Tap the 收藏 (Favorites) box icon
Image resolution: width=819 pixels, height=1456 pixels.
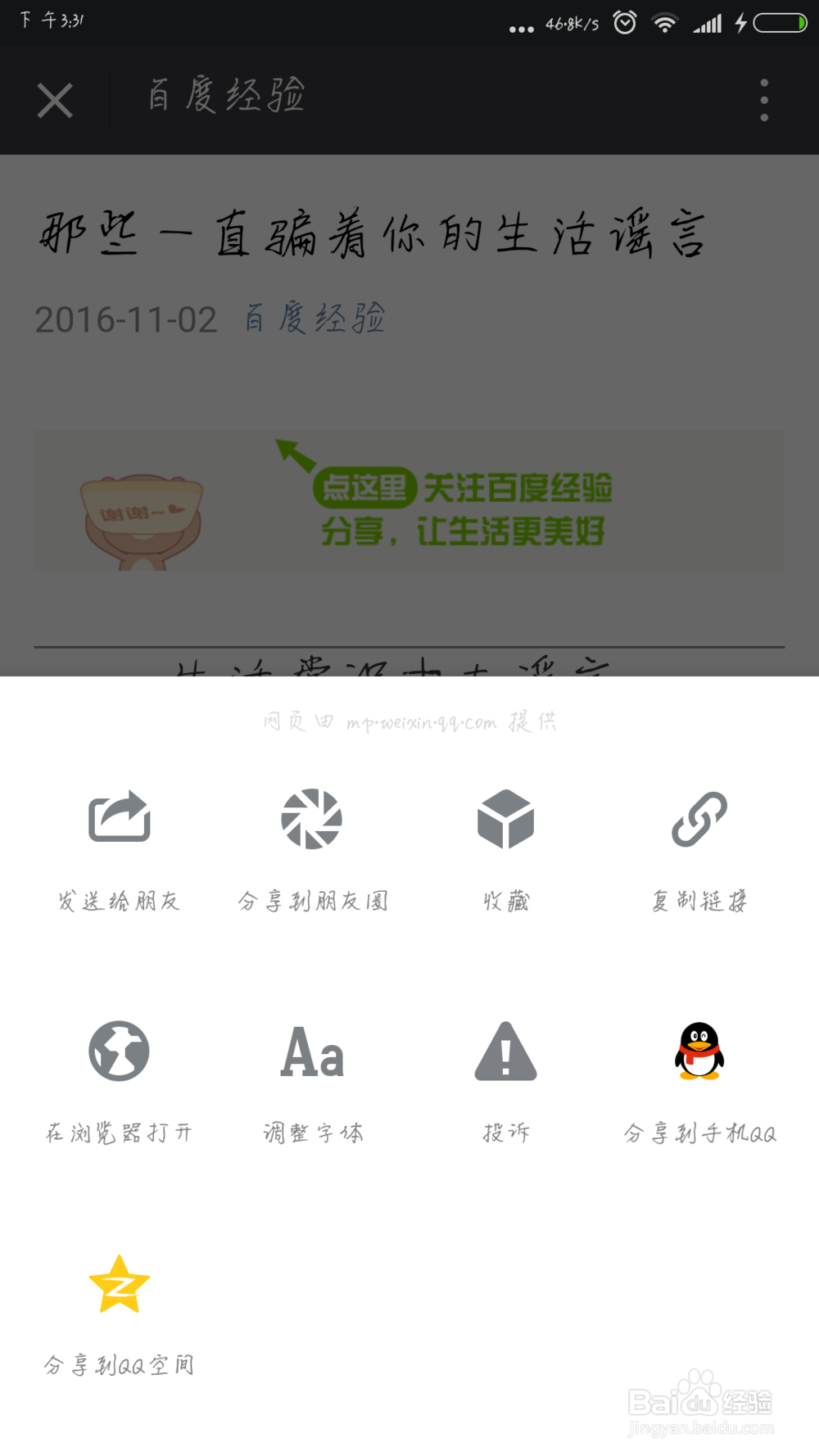pos(505,819)
